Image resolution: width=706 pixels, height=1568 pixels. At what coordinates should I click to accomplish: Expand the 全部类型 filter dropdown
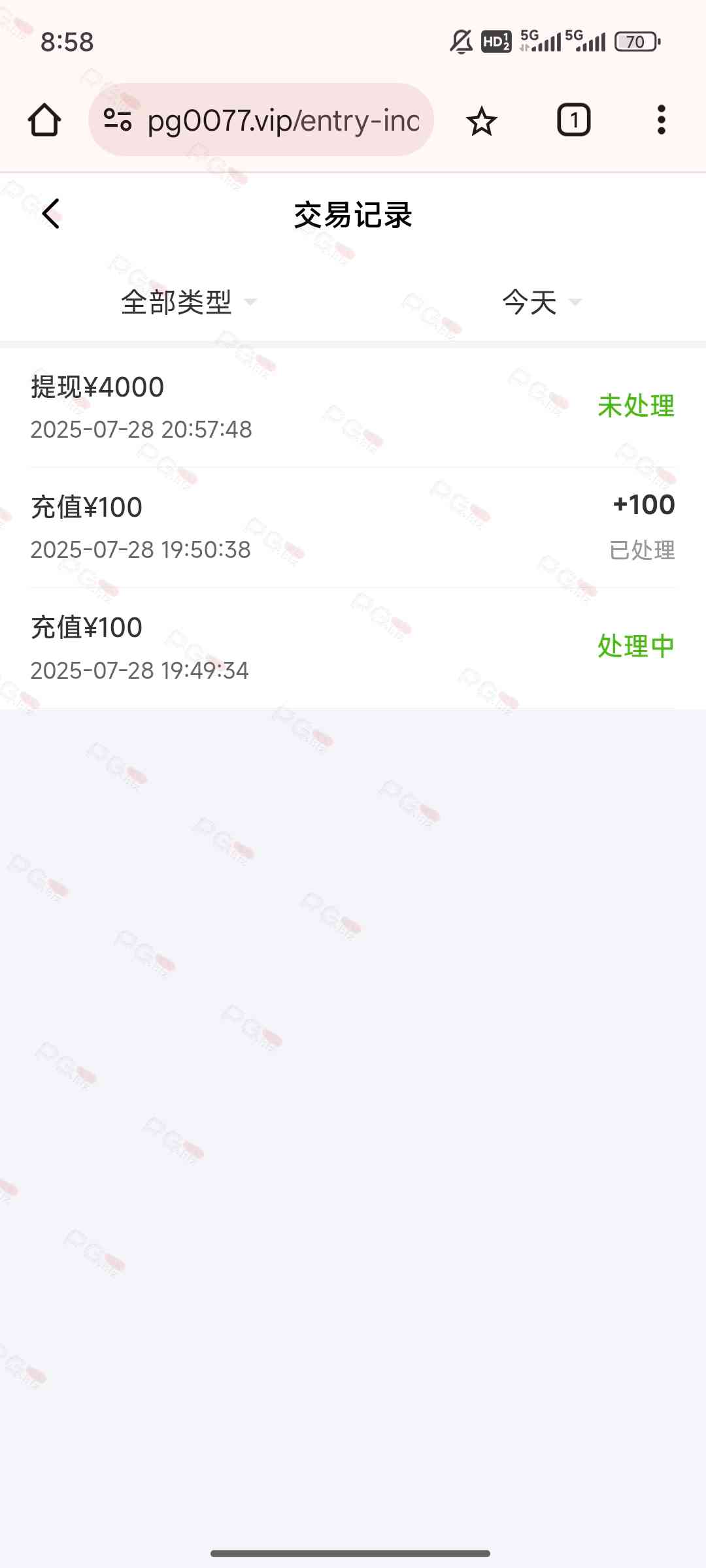click(188, 302)
